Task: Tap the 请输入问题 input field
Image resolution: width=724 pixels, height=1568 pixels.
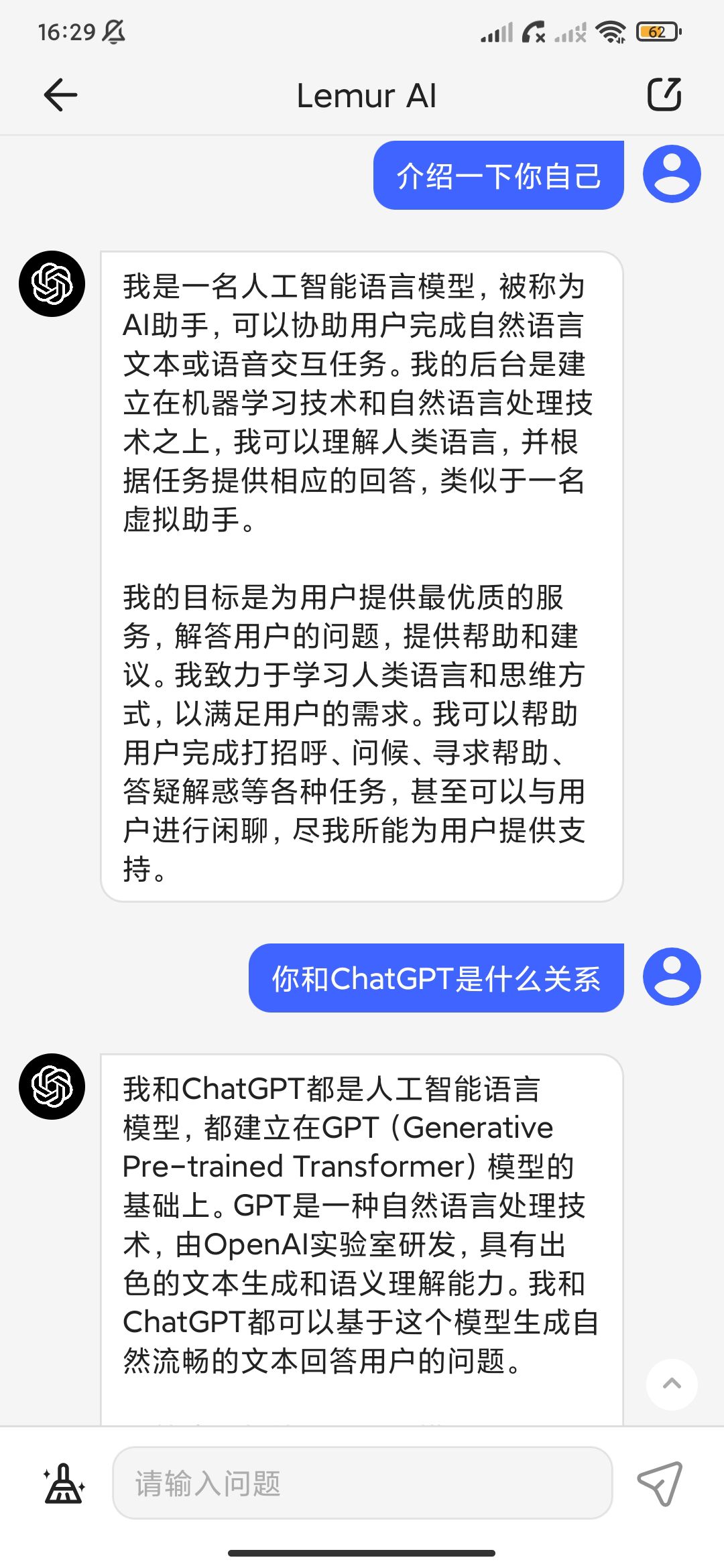Action: click(x=362, y=1483)
